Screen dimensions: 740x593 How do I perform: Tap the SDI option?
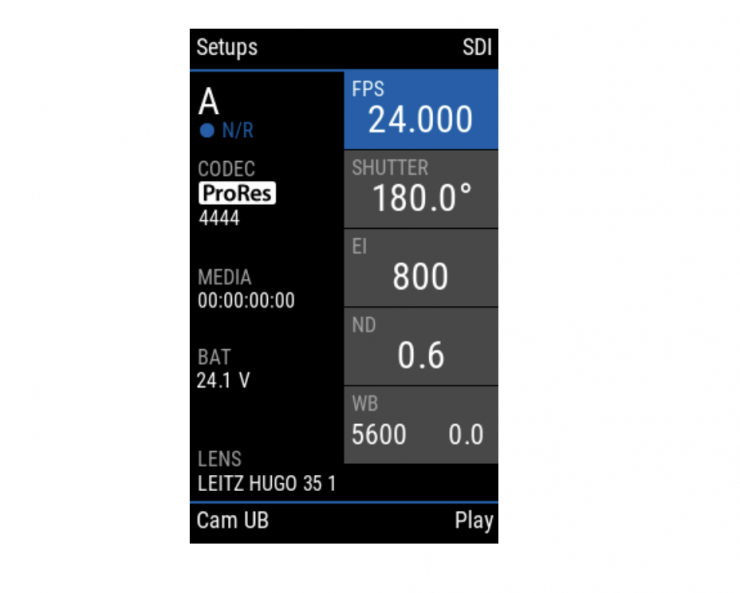[477, 47]
